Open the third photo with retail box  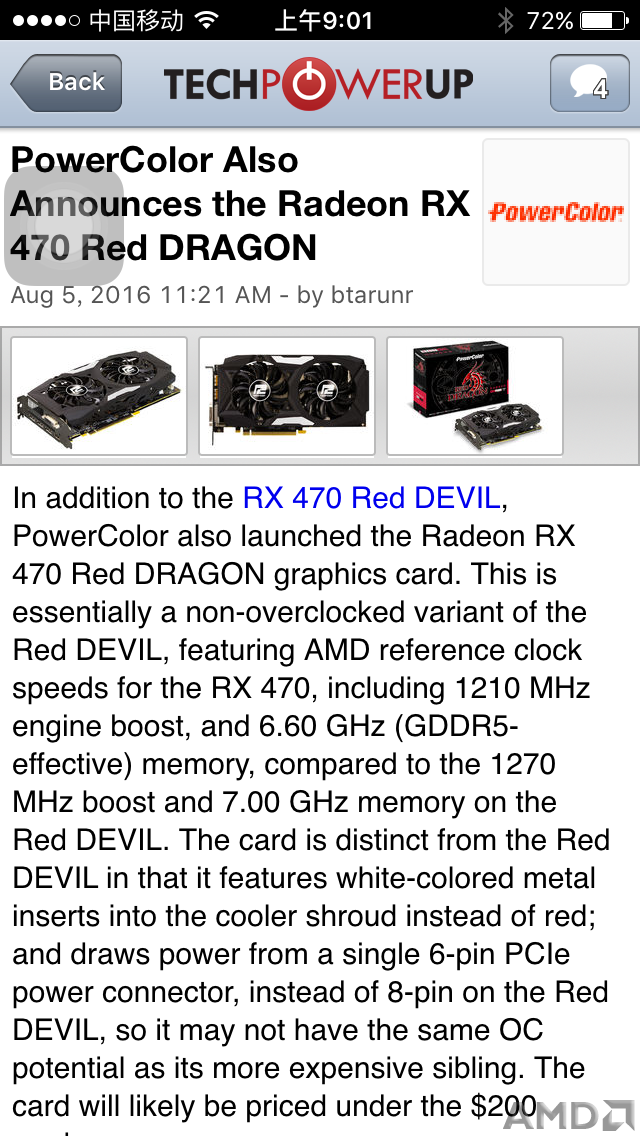pos(474,396)
